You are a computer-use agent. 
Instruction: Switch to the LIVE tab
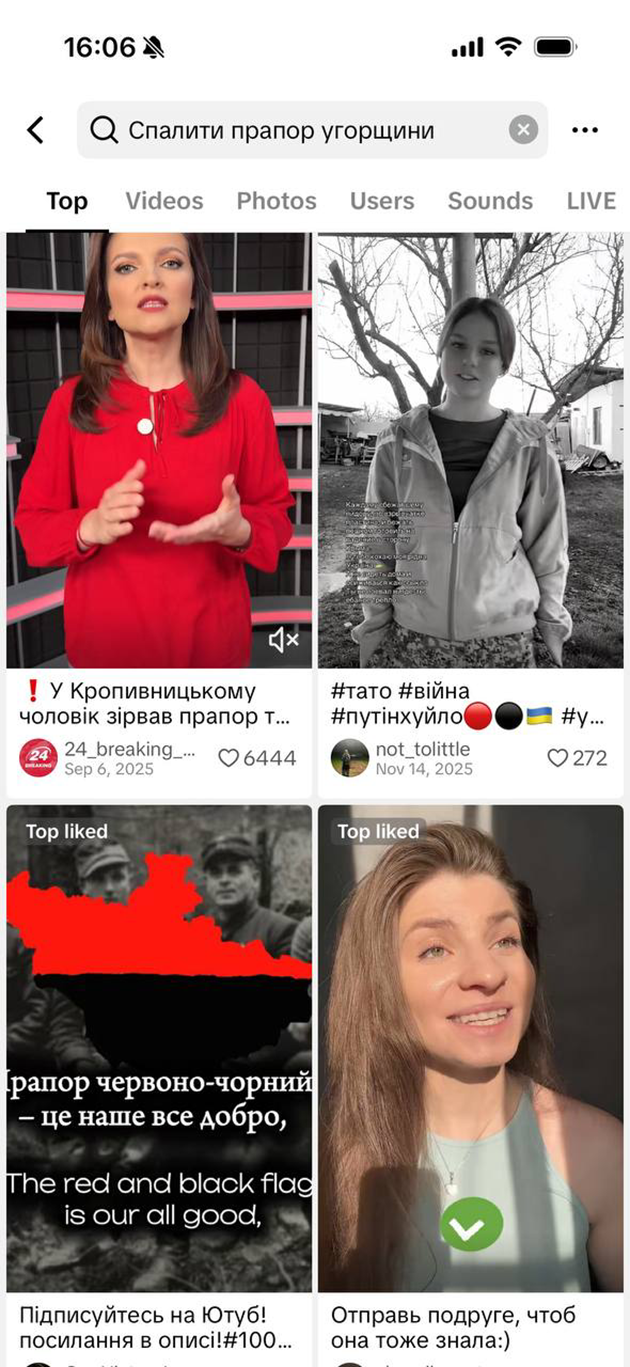point(590,201)
